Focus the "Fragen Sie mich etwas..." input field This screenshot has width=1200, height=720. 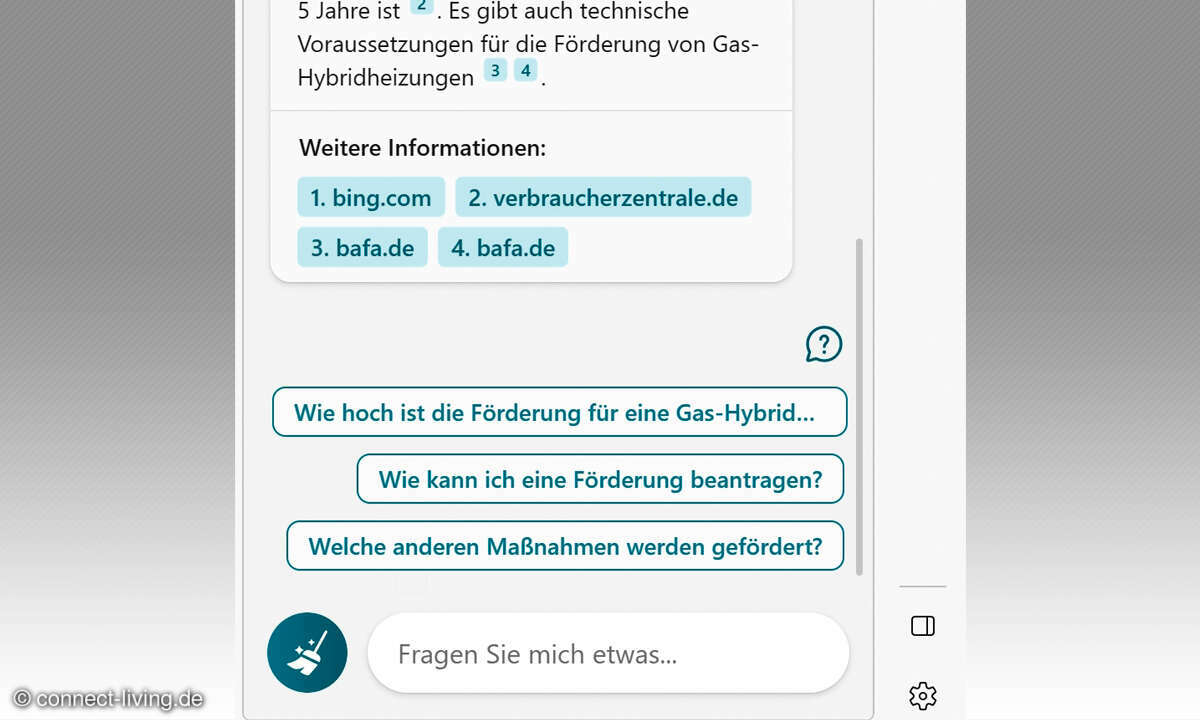click(608, 654)
